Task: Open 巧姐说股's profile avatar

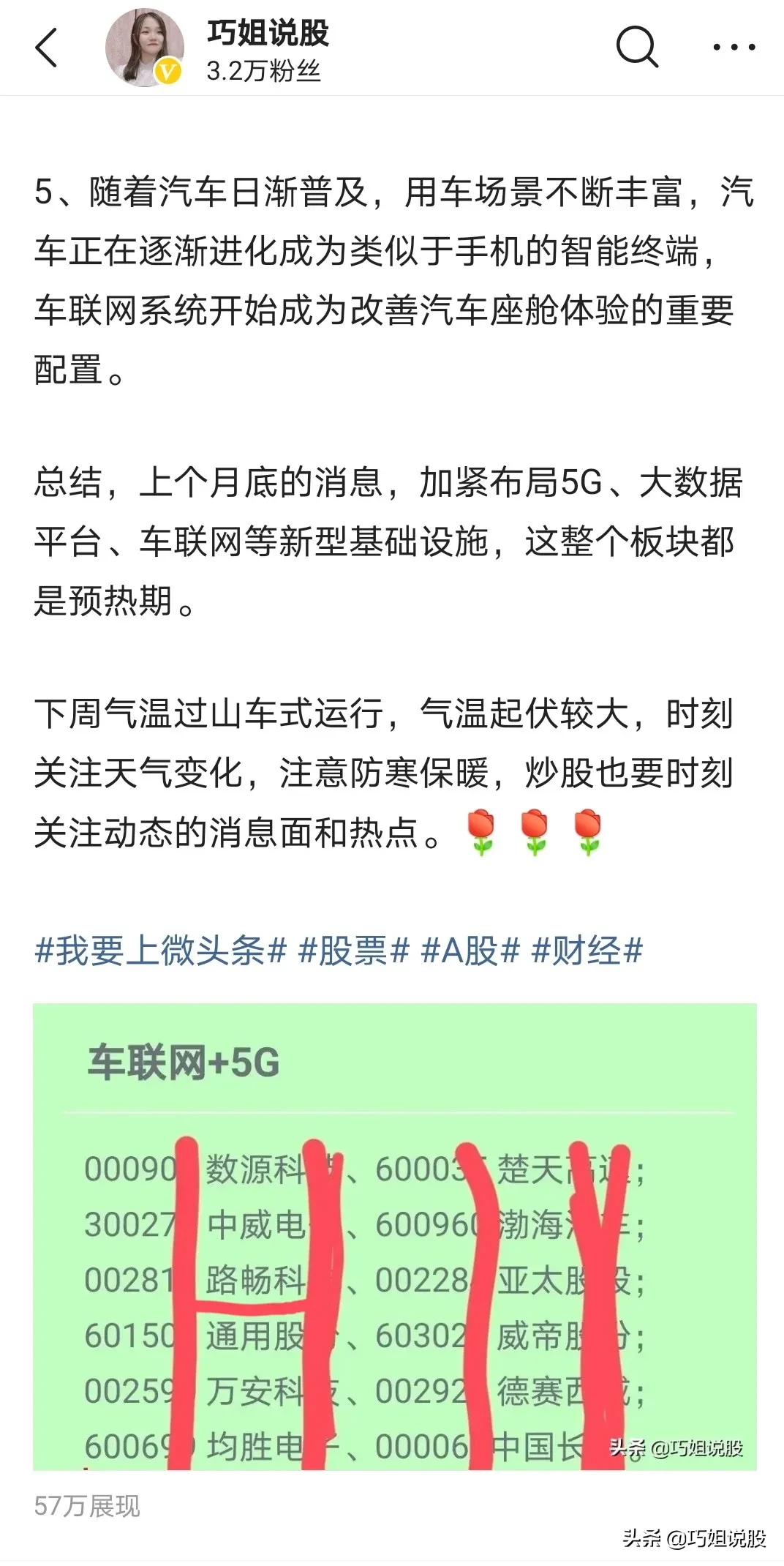Action: [x=144, y=48]
